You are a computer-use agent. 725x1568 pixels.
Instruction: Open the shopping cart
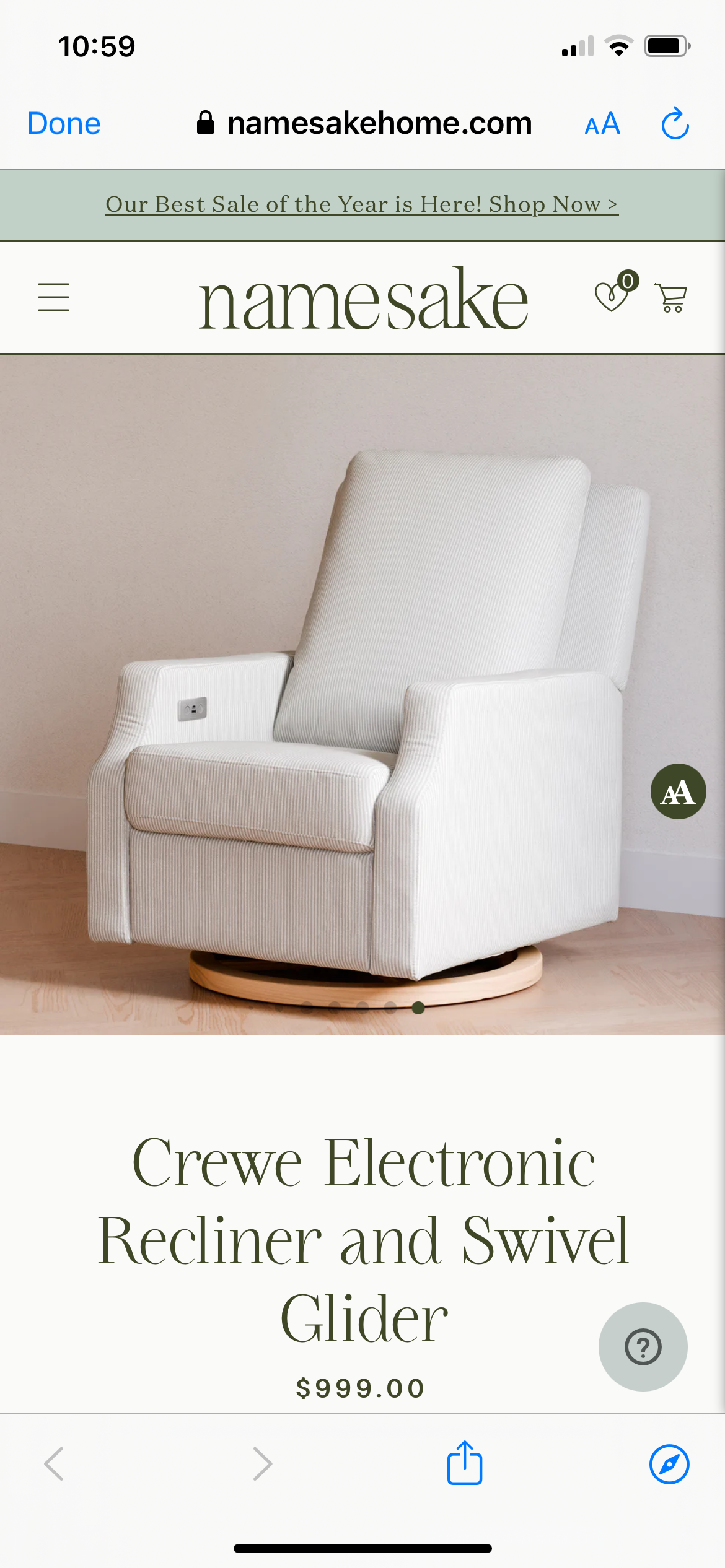coord(672,298)
